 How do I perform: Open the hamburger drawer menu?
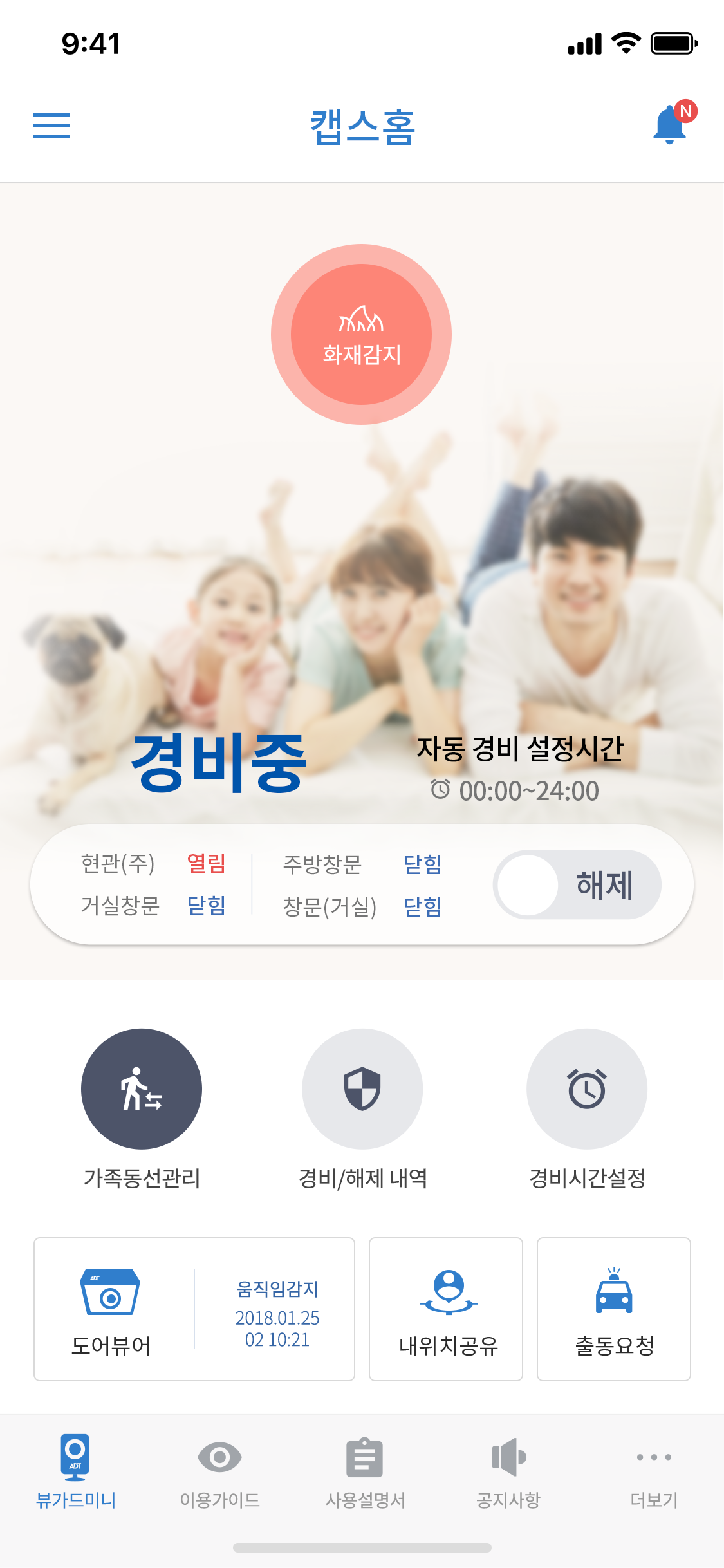[51, 126]
